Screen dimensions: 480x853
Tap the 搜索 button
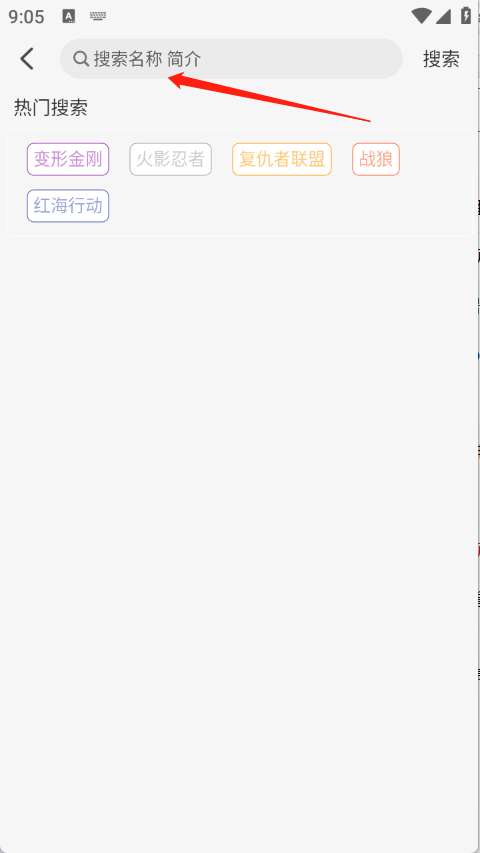[441, 59]
